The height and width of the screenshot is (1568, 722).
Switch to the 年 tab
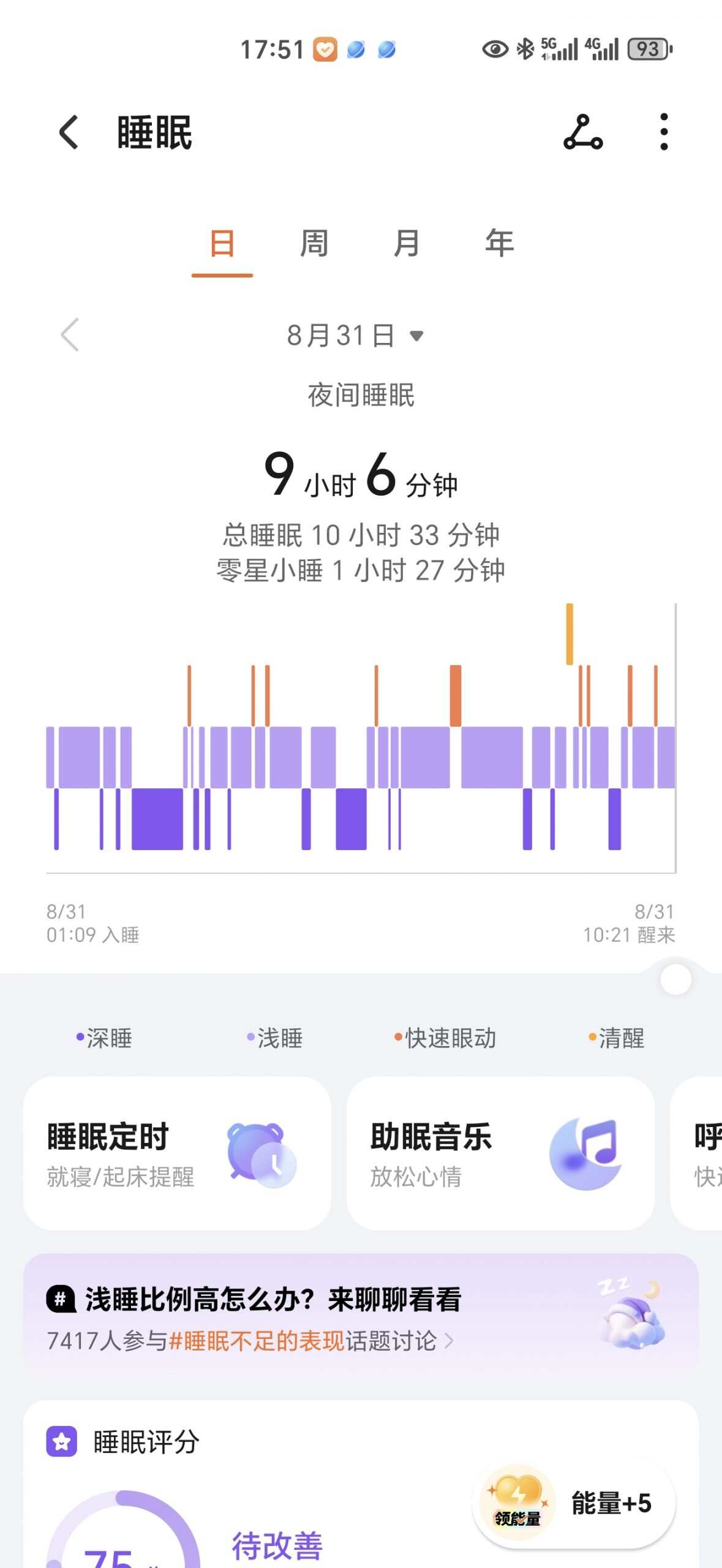498,244
